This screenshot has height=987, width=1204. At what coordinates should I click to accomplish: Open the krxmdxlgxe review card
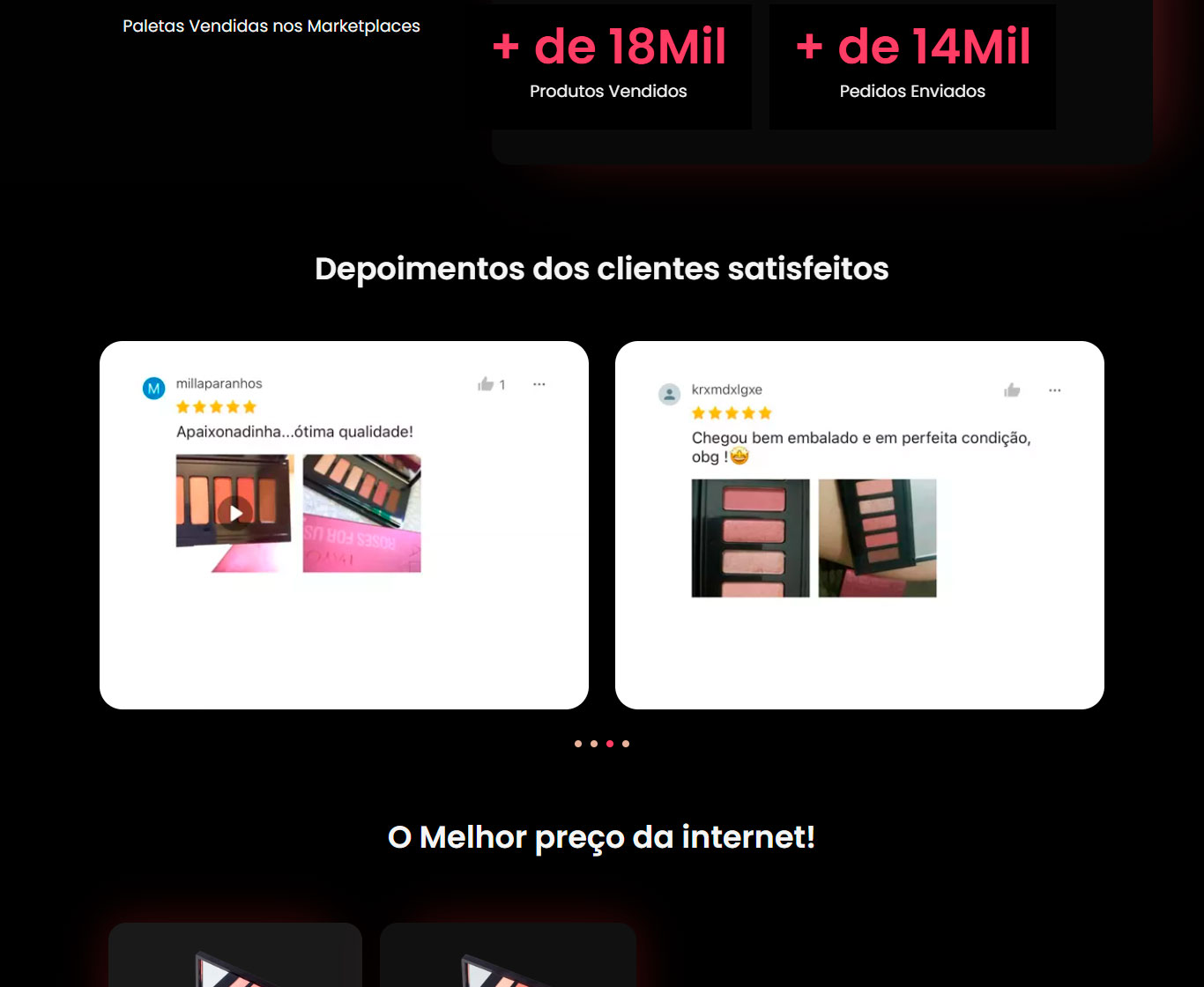pyautogui.click(x=859, y=525)
